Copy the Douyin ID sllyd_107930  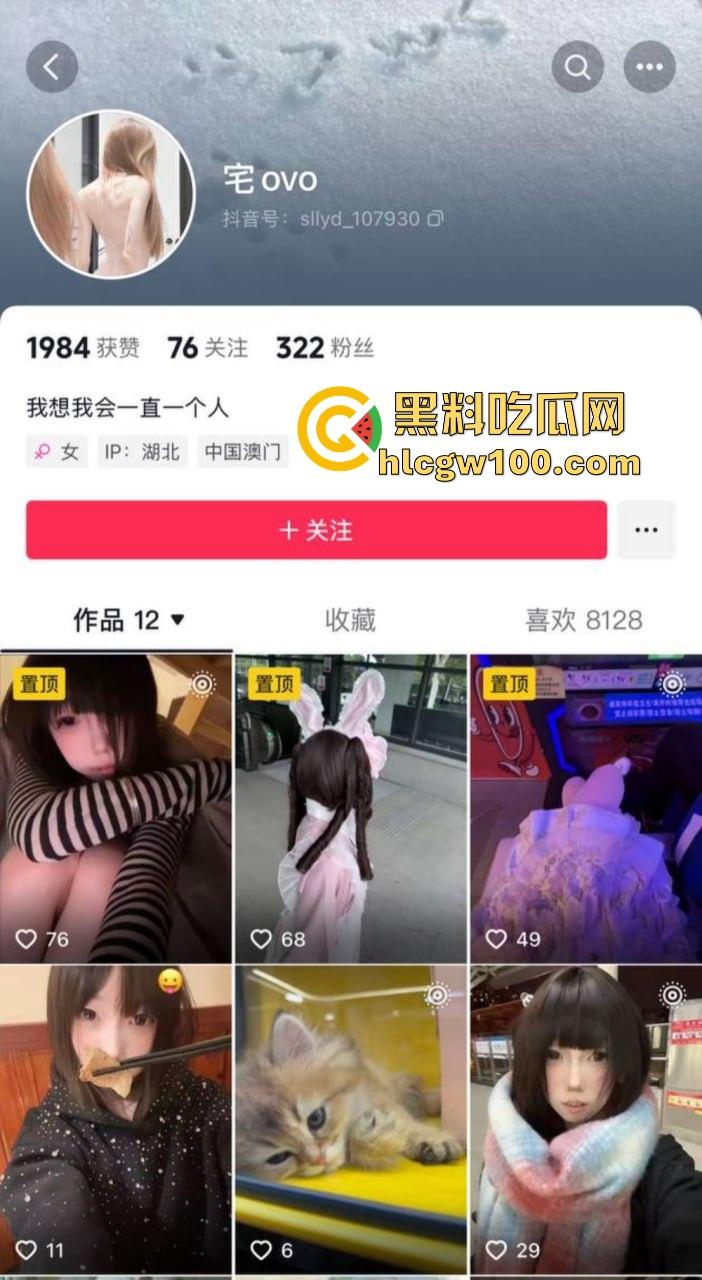pos(435,218)
